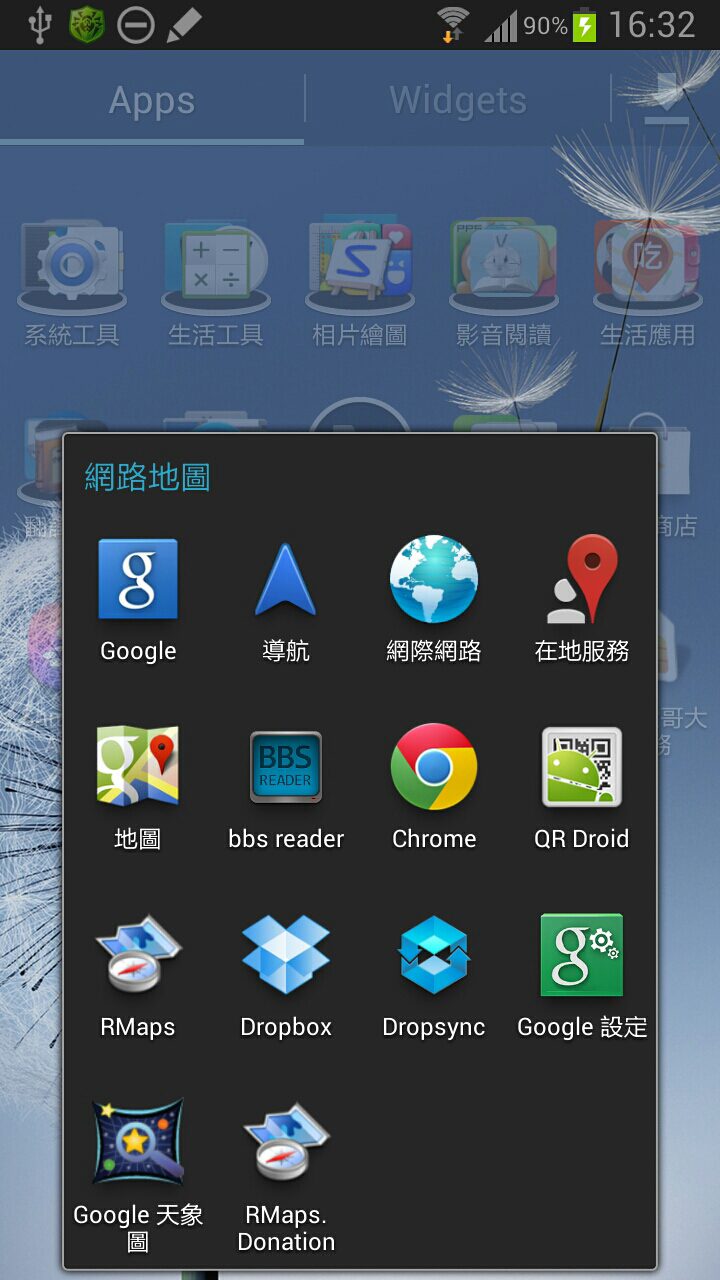Open the downloads icon in top bar
This screenshot has width=720, height=1280.
[x=666, y=100]
